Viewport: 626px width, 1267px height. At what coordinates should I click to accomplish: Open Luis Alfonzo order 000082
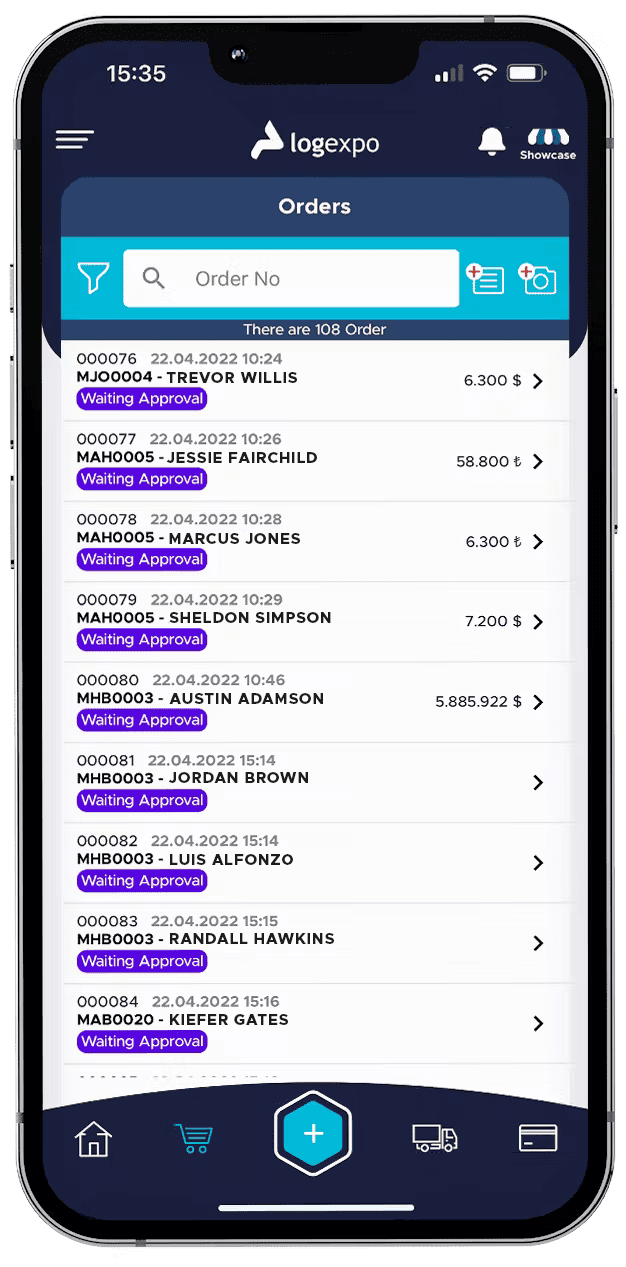pyautogui.click(x=313, y=862)
